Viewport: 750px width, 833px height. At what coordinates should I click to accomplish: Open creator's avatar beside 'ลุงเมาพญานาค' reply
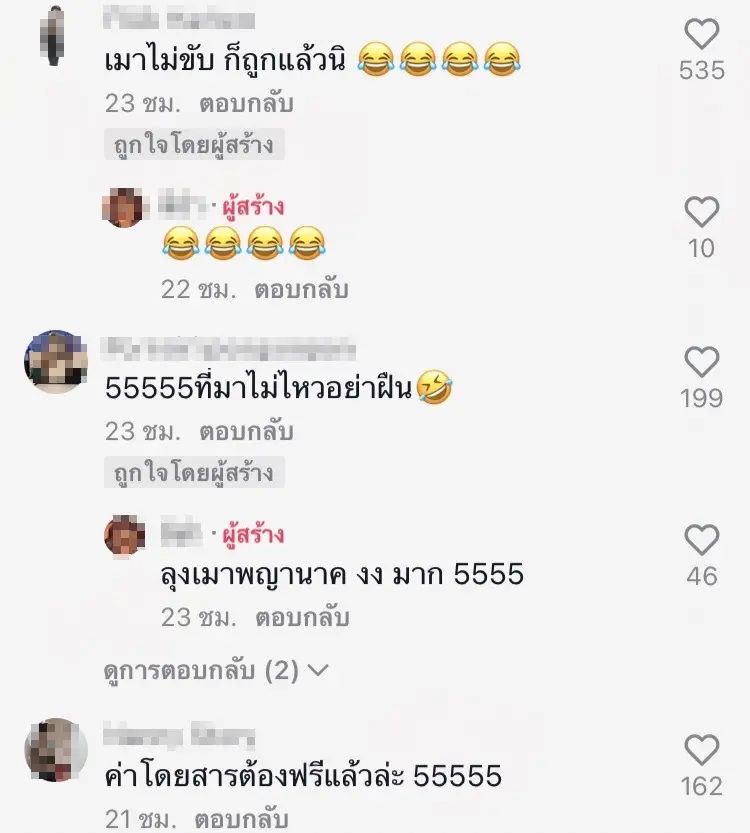pos(125,535)
